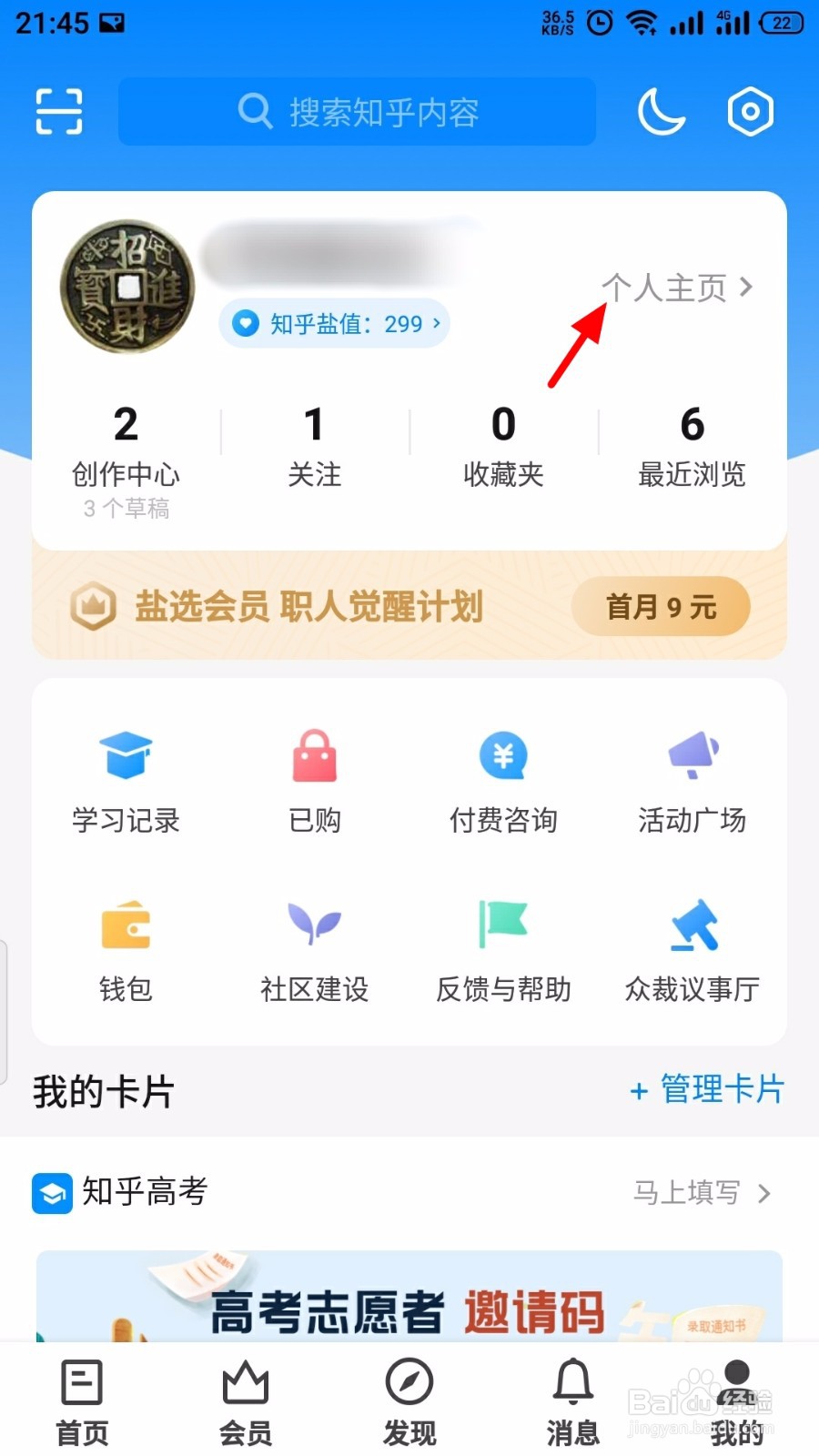The height and width of the screenshot is (1456, 819).
Task: Open the settings hexagon icon
Action: 751,112
